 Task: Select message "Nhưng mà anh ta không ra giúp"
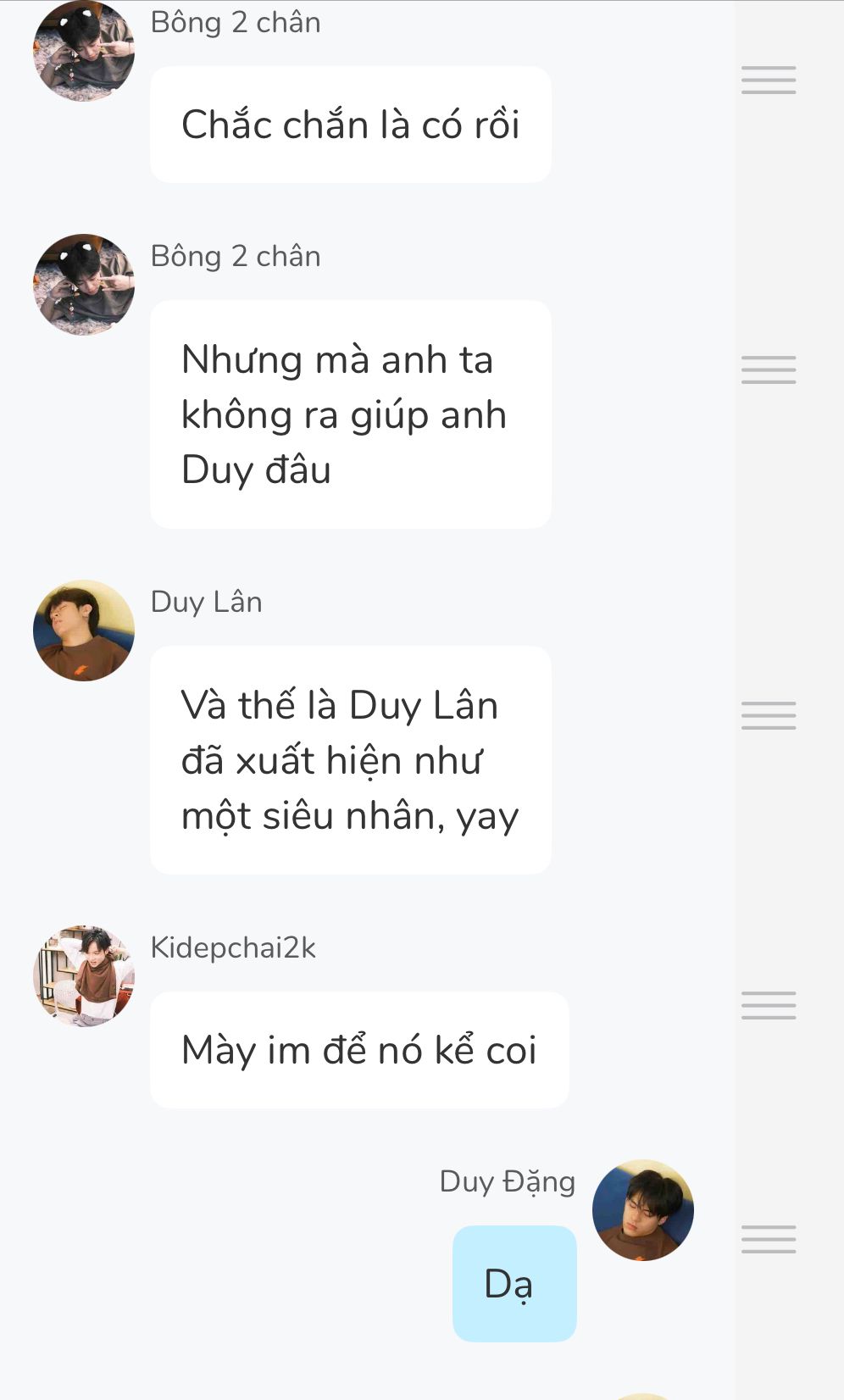click(351, 414)
